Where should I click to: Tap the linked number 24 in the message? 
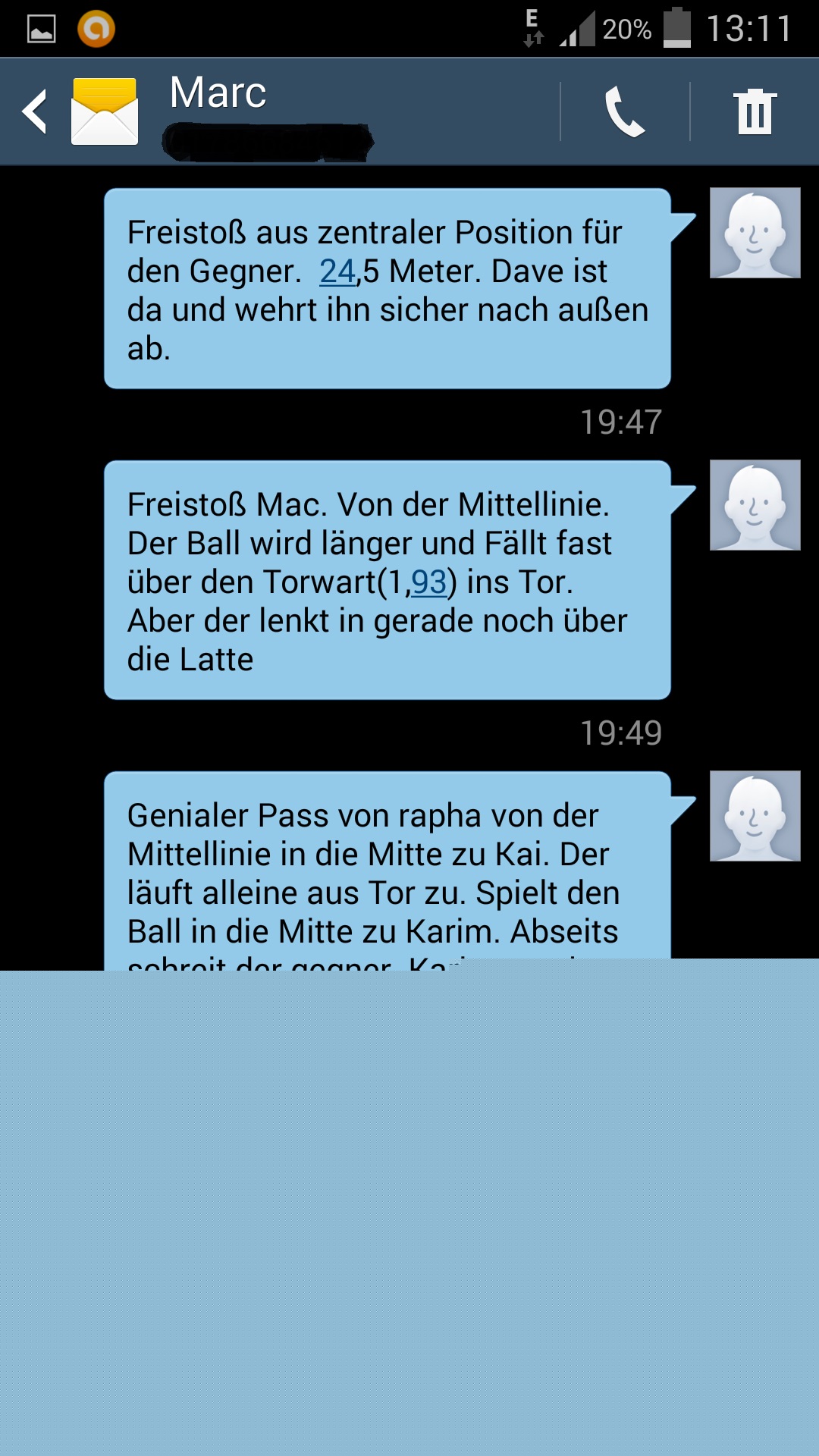tap(337, 271)
